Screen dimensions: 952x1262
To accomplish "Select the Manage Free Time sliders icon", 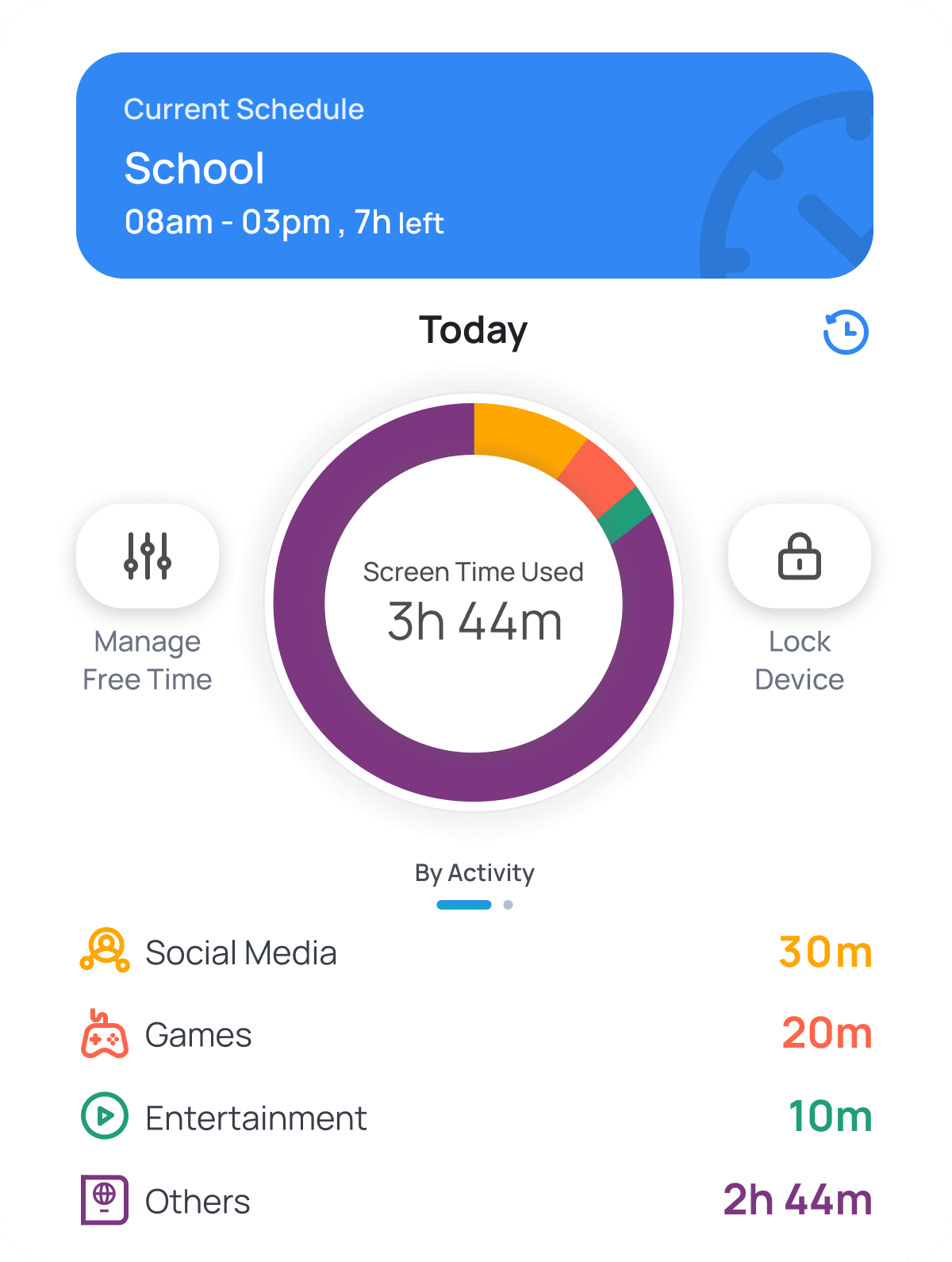I will [147, 556].
